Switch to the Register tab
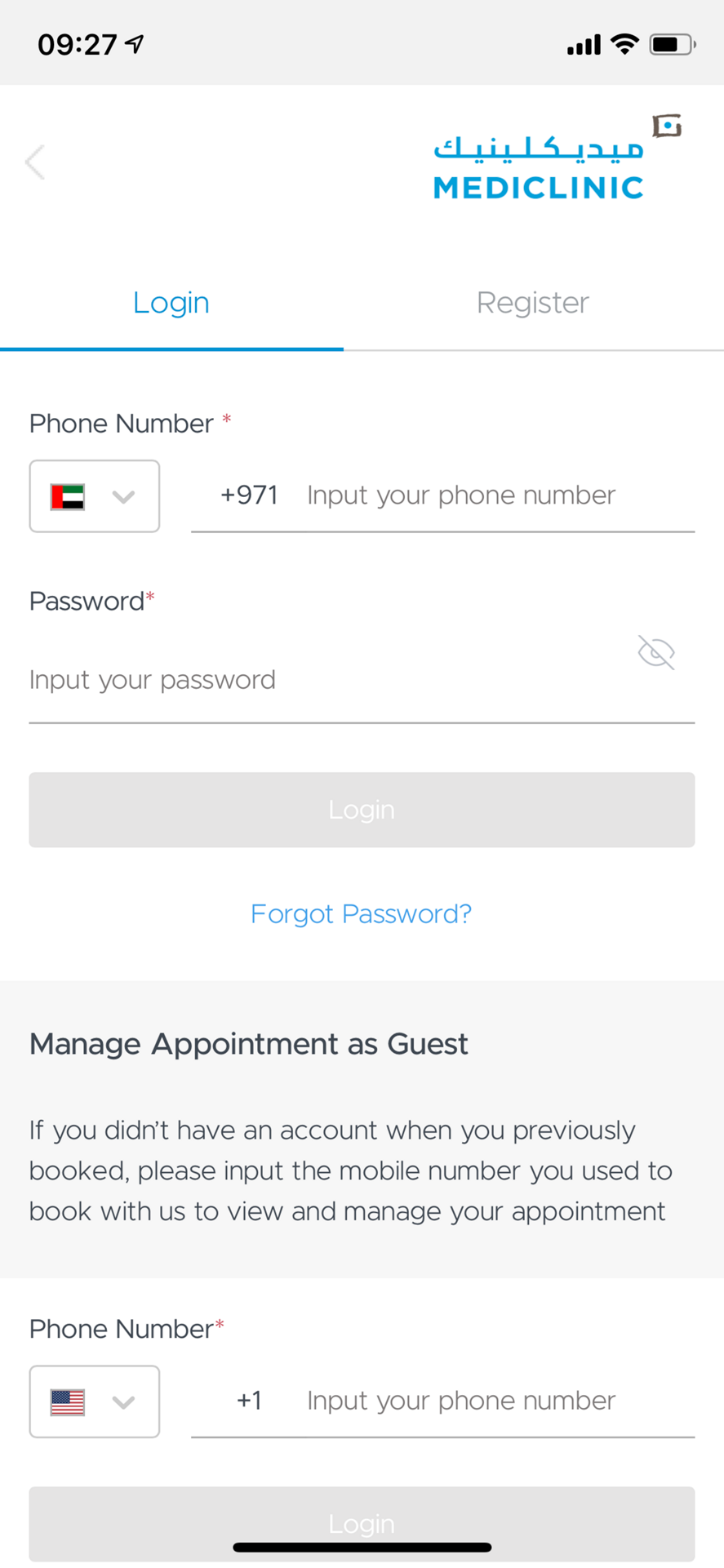The image size is (724, 1568). click(532, 303)
